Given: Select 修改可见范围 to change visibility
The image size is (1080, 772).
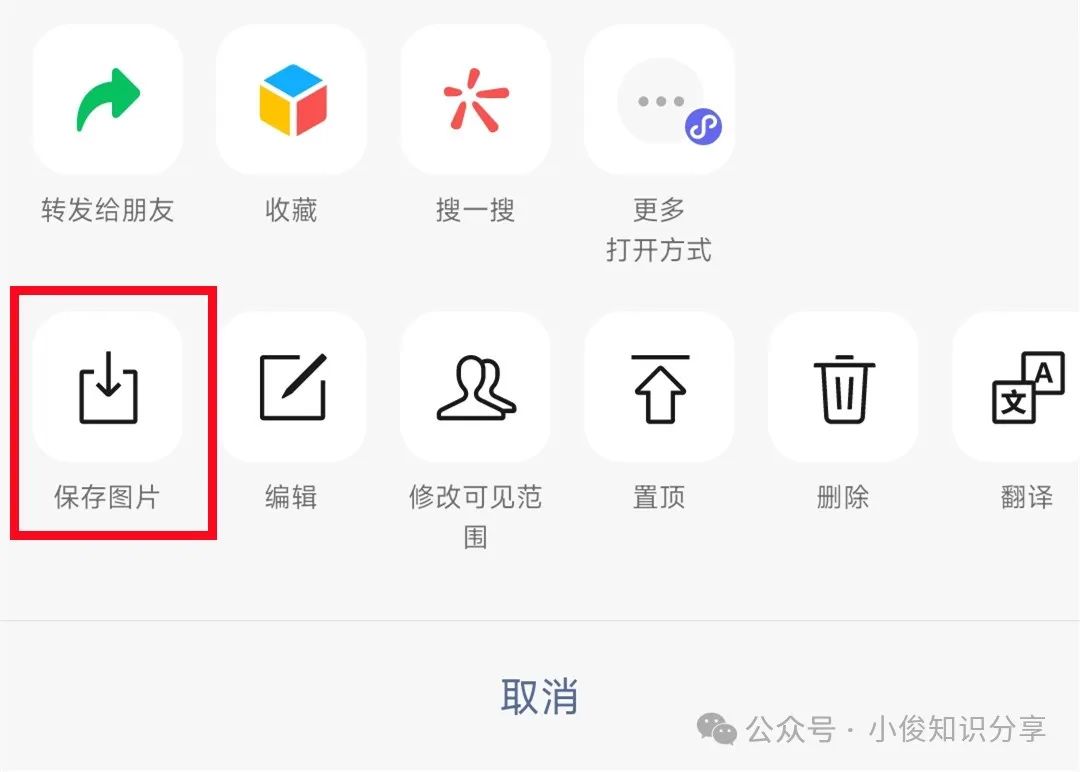Looking at the screenshot, I should pyautogui.click(x=476, y=388).
